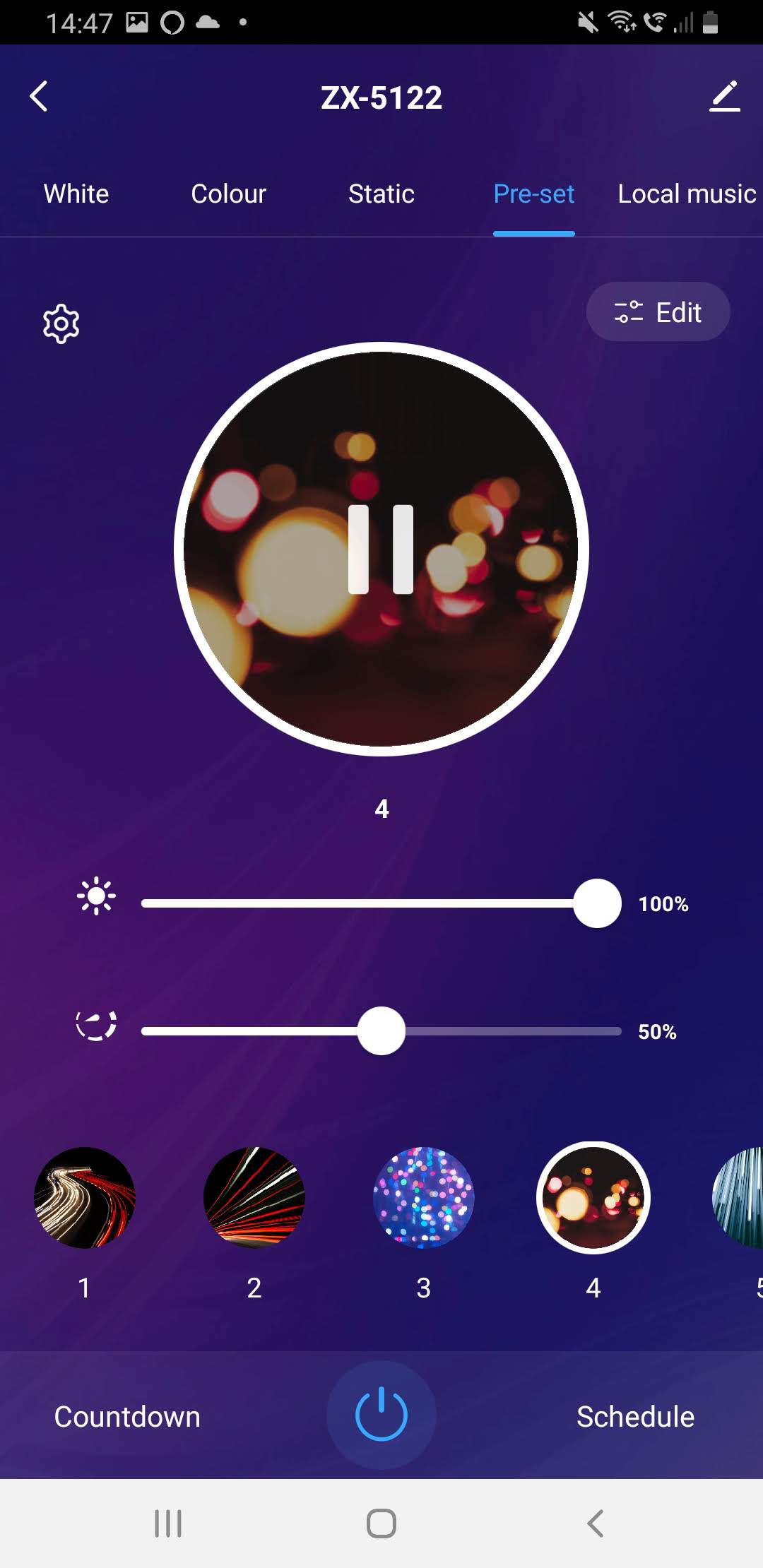
Task: Open the Static tab
Action: pos(381,194)
